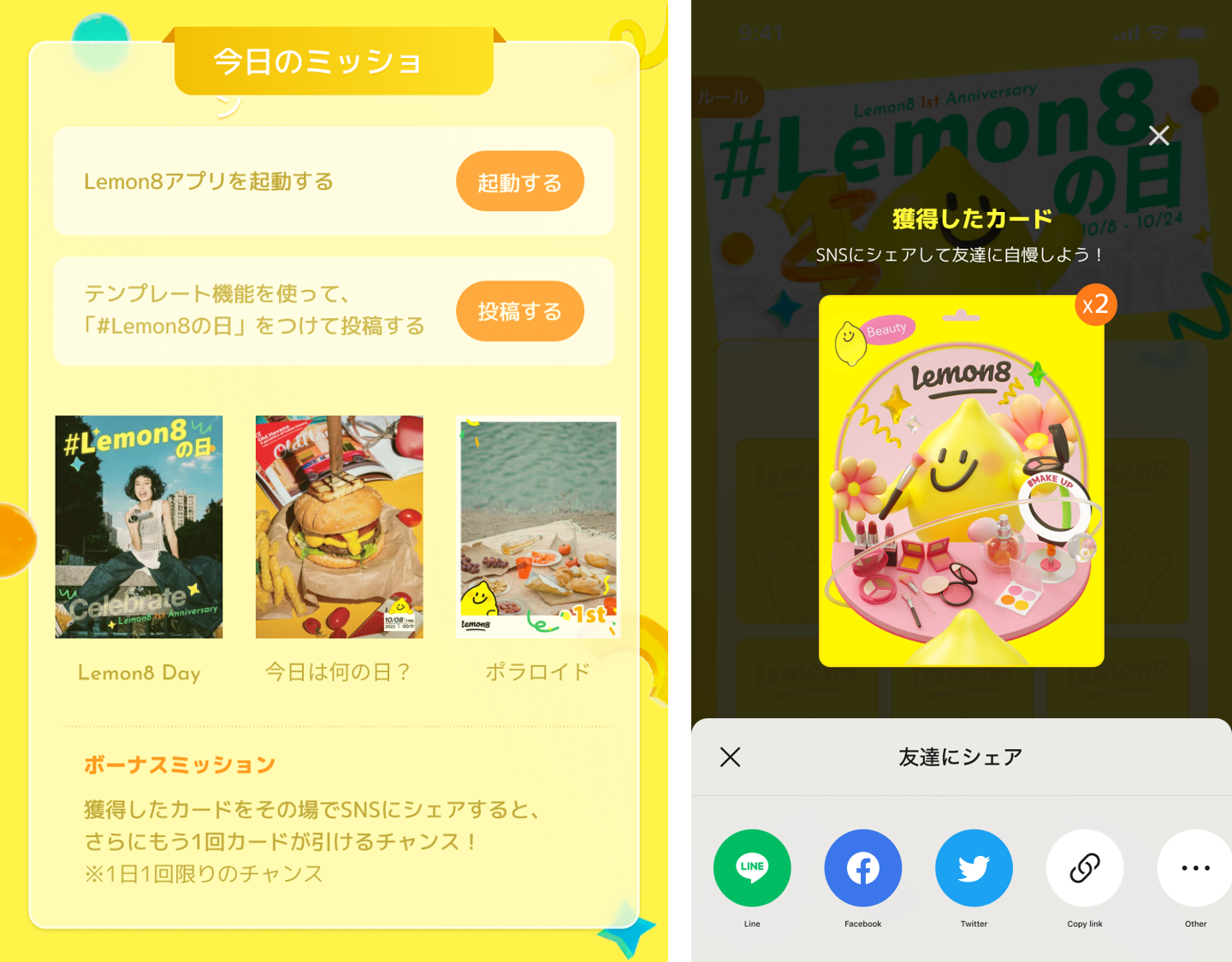Share the card to Facebook
The image size is (1232, 962).
(863, 868)
